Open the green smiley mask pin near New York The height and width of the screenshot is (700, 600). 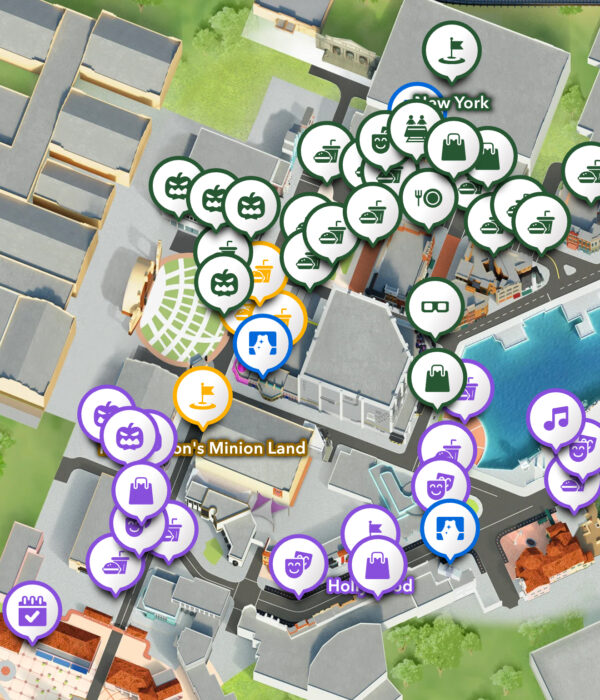tap(383, 140)
